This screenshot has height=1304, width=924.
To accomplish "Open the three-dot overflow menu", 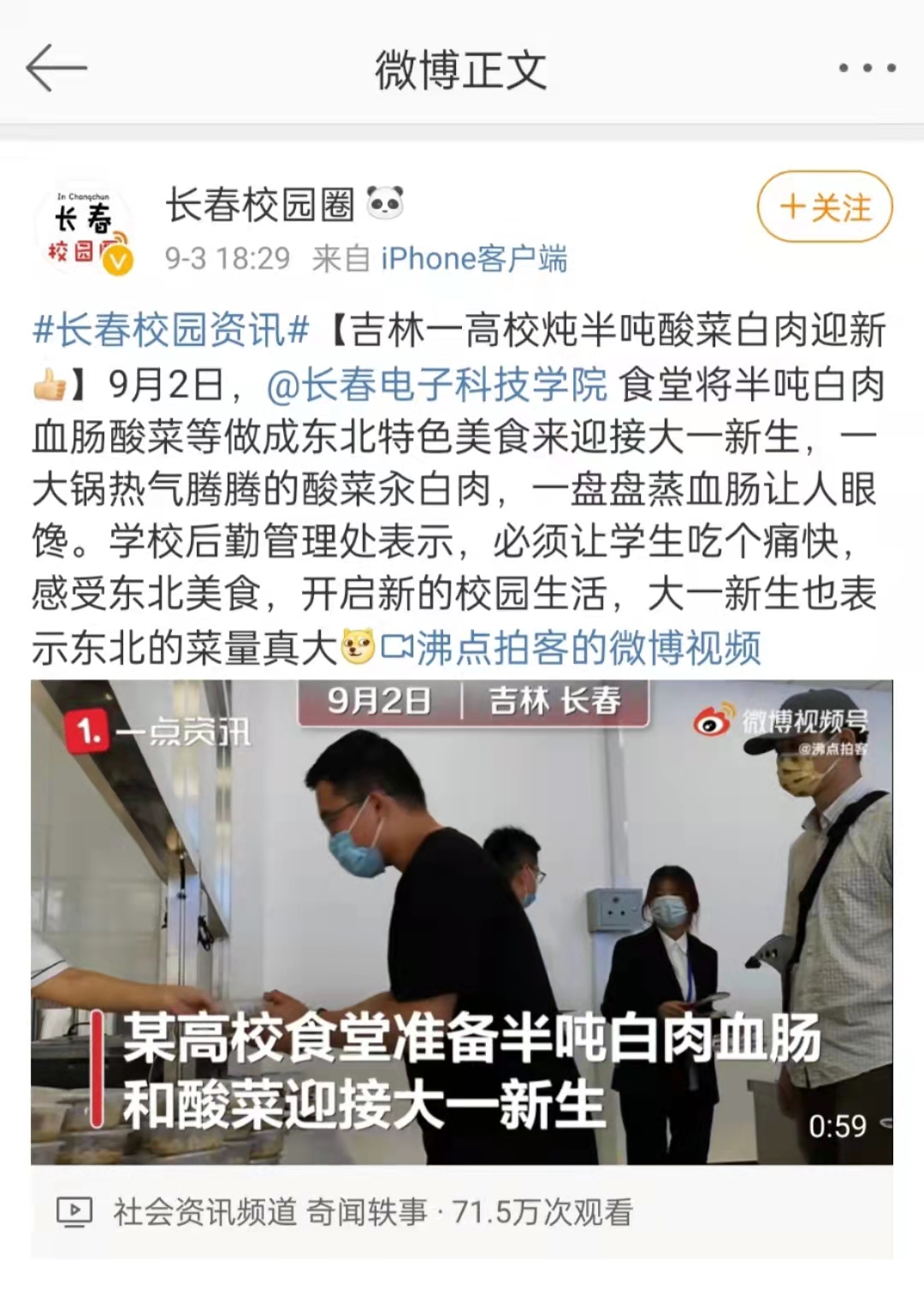I will [x=866, y=68].
